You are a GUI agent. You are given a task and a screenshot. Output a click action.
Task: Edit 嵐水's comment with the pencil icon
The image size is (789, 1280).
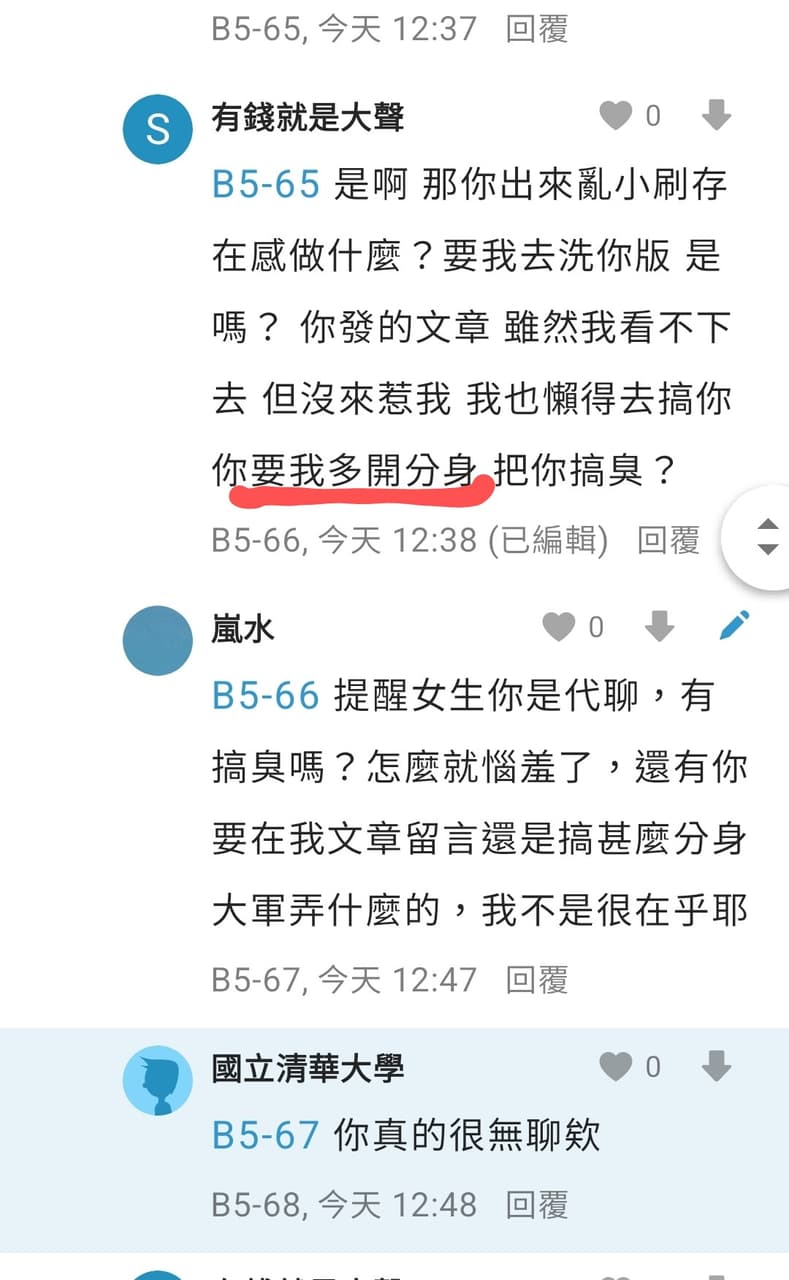735,626
